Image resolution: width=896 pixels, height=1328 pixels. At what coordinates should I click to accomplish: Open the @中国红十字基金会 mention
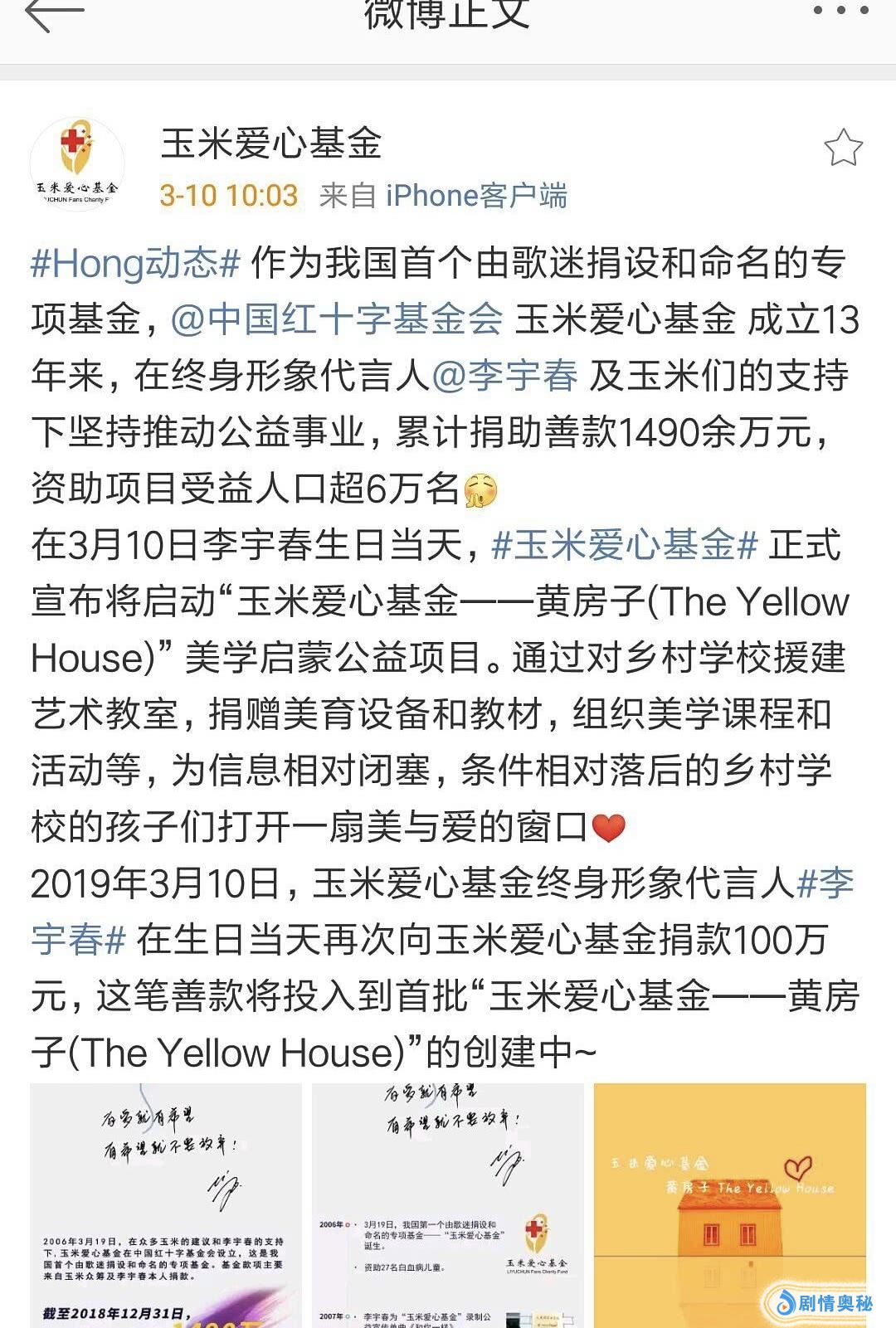[337, 319]
